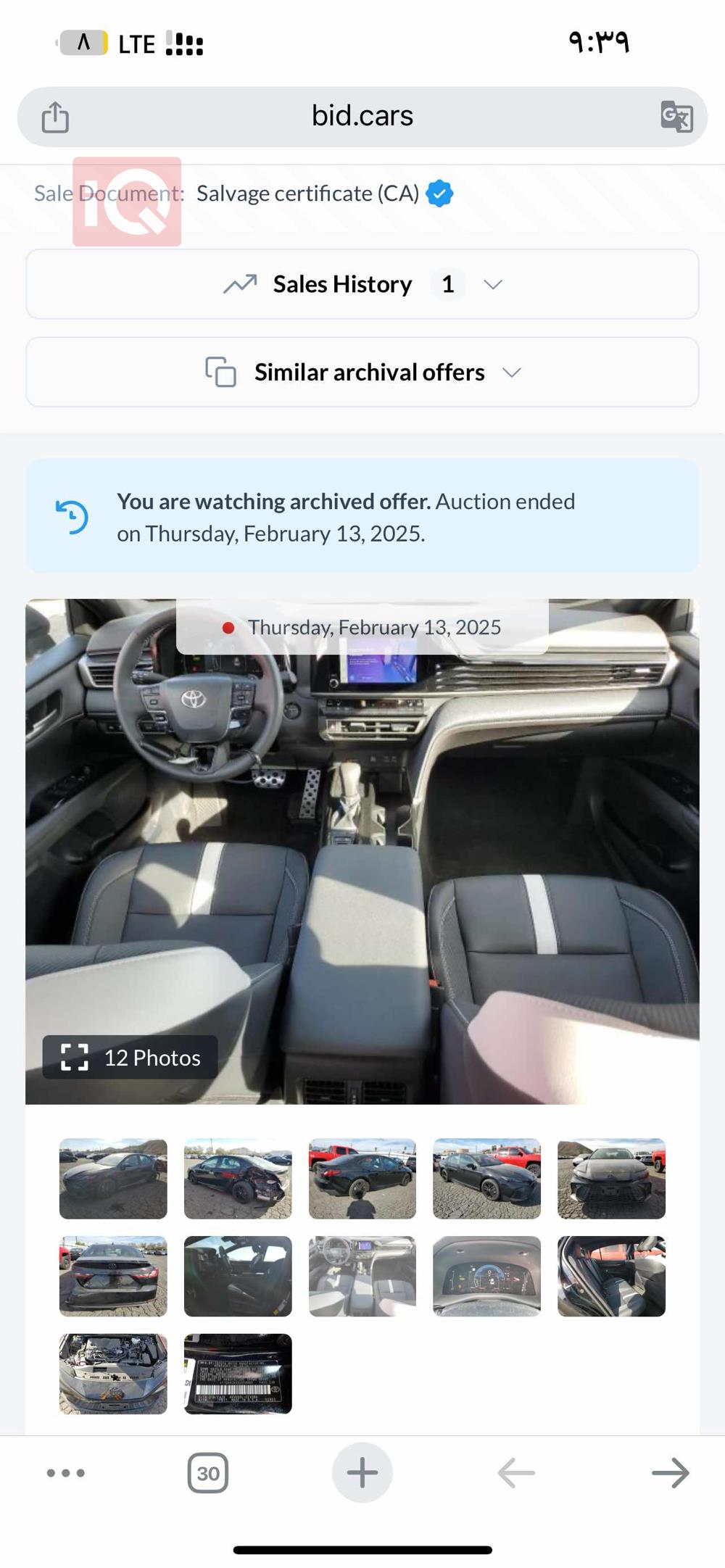
Task: View the rear trunk thumbnail
Action: (x=113, y=1277)
